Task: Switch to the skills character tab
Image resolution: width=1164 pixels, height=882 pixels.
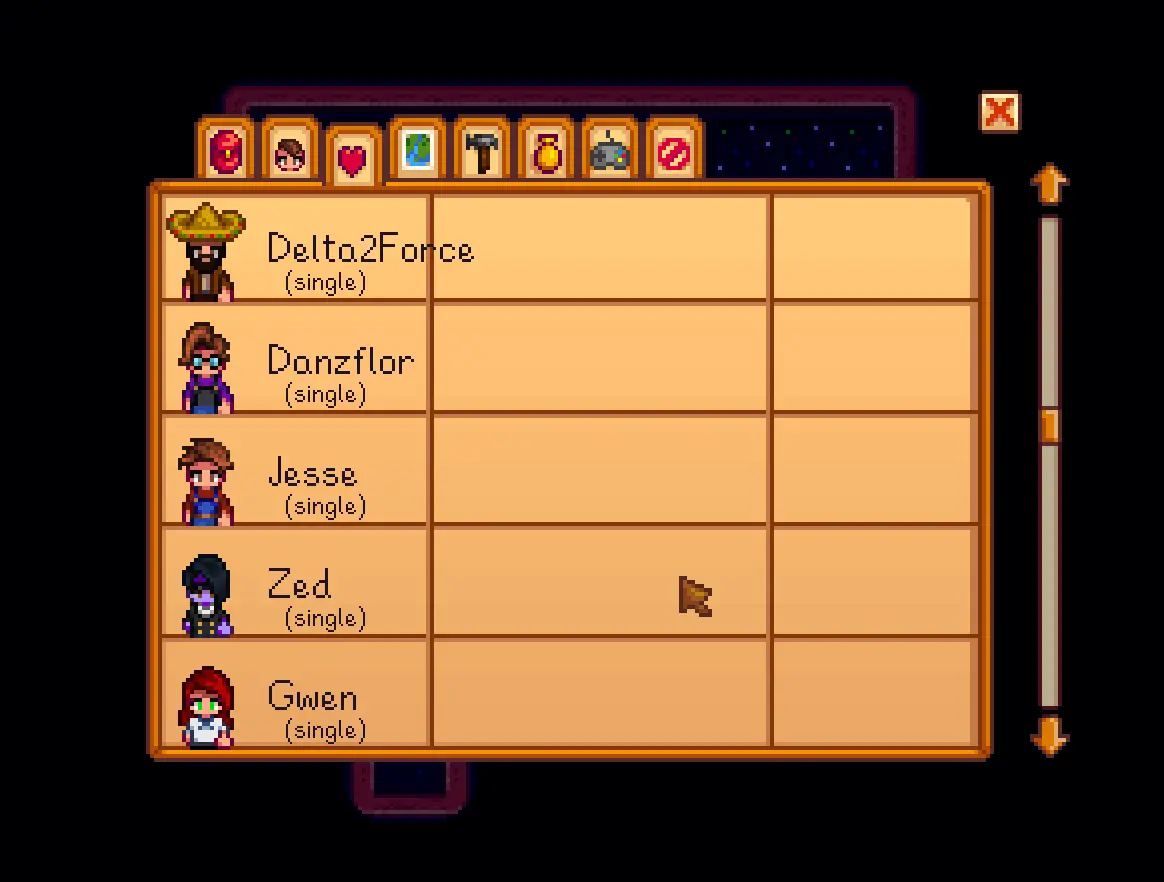Action: pyautogui.click(x=290, y=148)
